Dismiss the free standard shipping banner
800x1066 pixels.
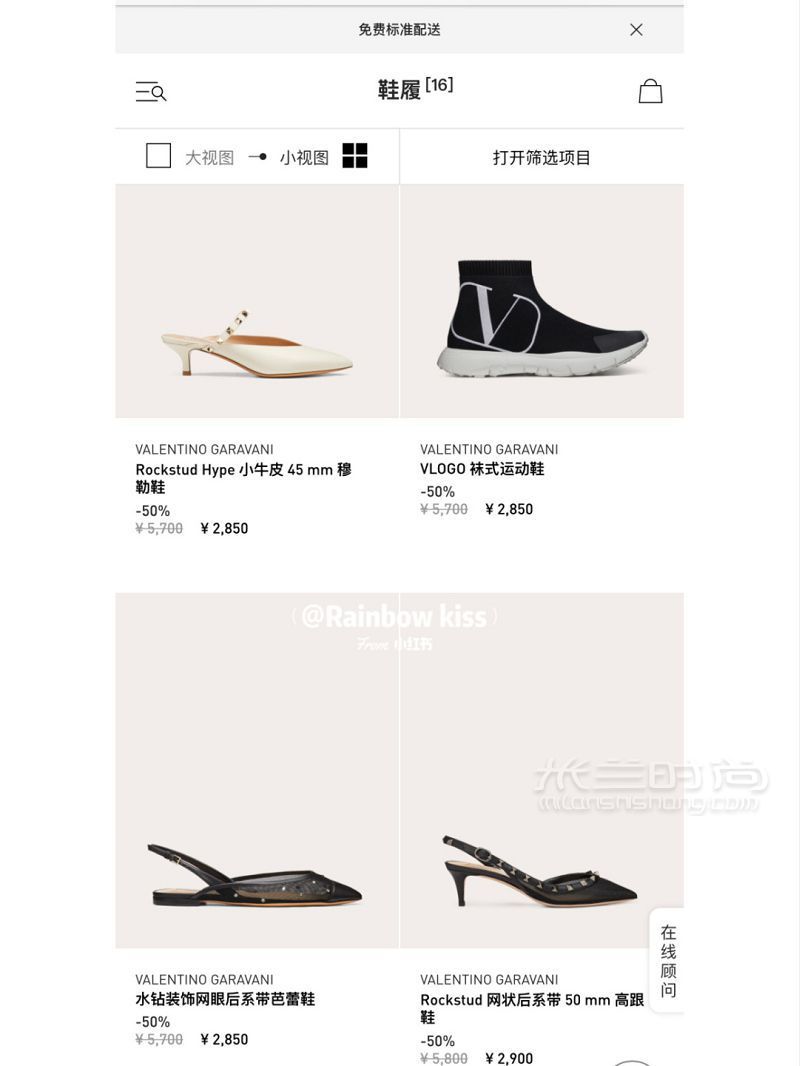pyautogui.click(x=636, y=30)
